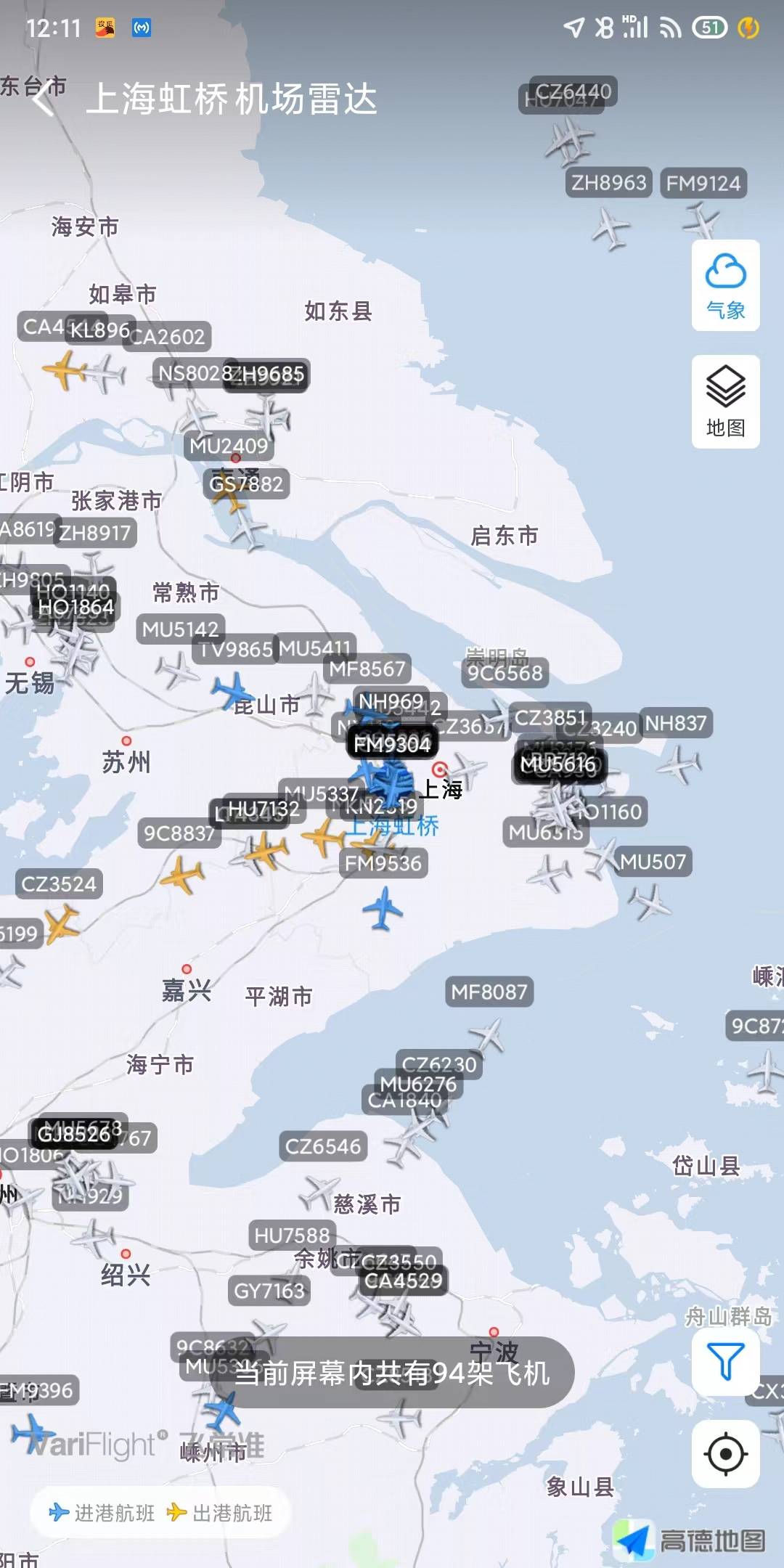Tap flight CZ6546 label
The image size is (784, 1568).
point(323,1146)
